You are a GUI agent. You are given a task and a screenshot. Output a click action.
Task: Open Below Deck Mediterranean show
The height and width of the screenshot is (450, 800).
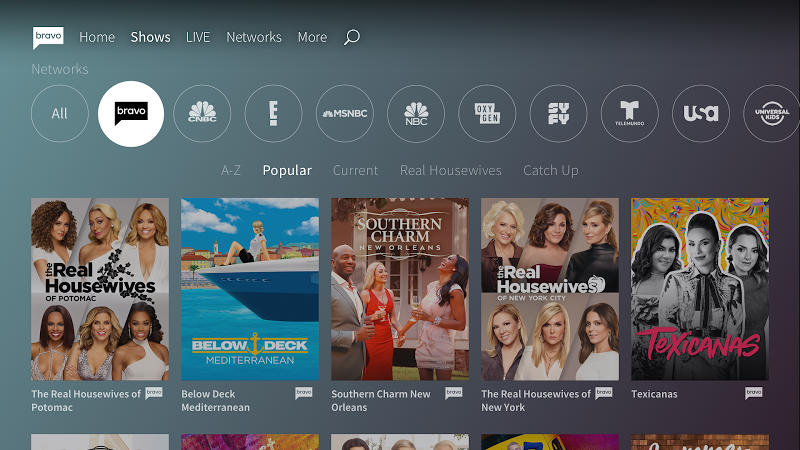coord(250,290)
